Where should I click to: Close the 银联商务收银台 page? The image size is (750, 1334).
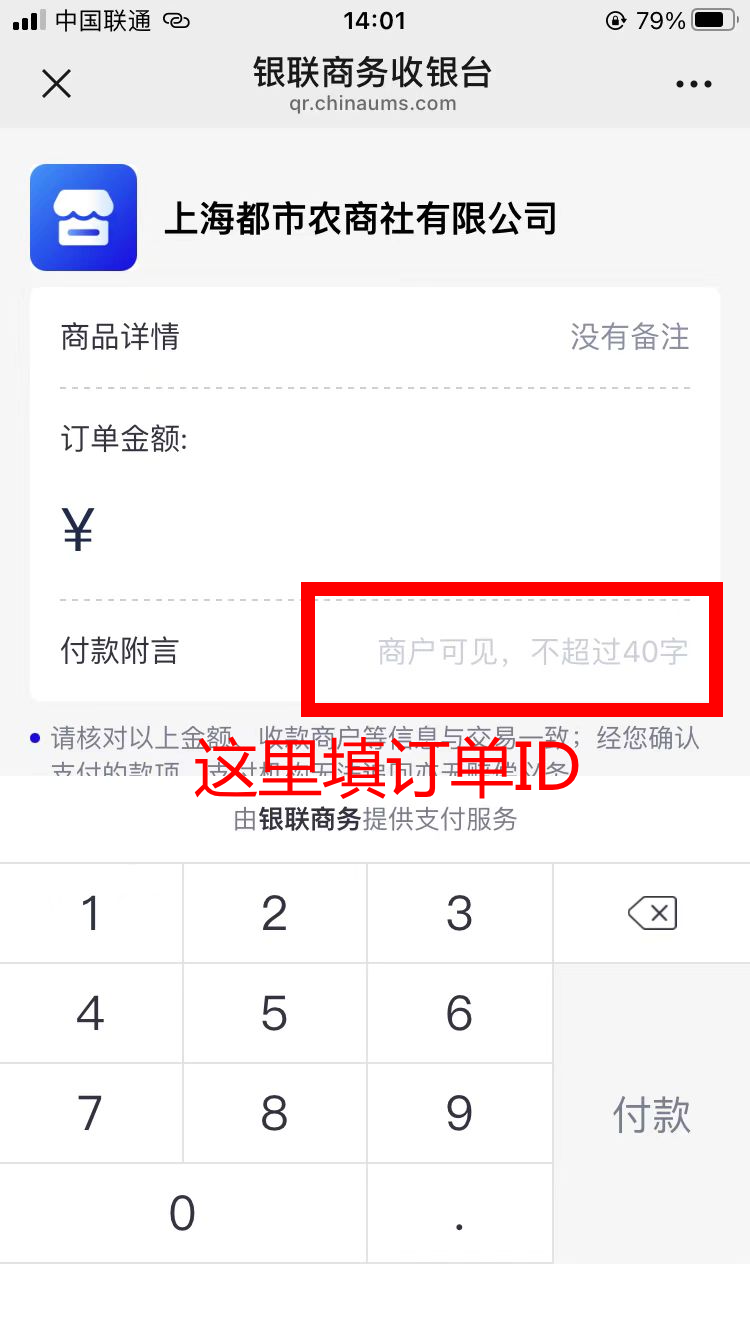57,84
